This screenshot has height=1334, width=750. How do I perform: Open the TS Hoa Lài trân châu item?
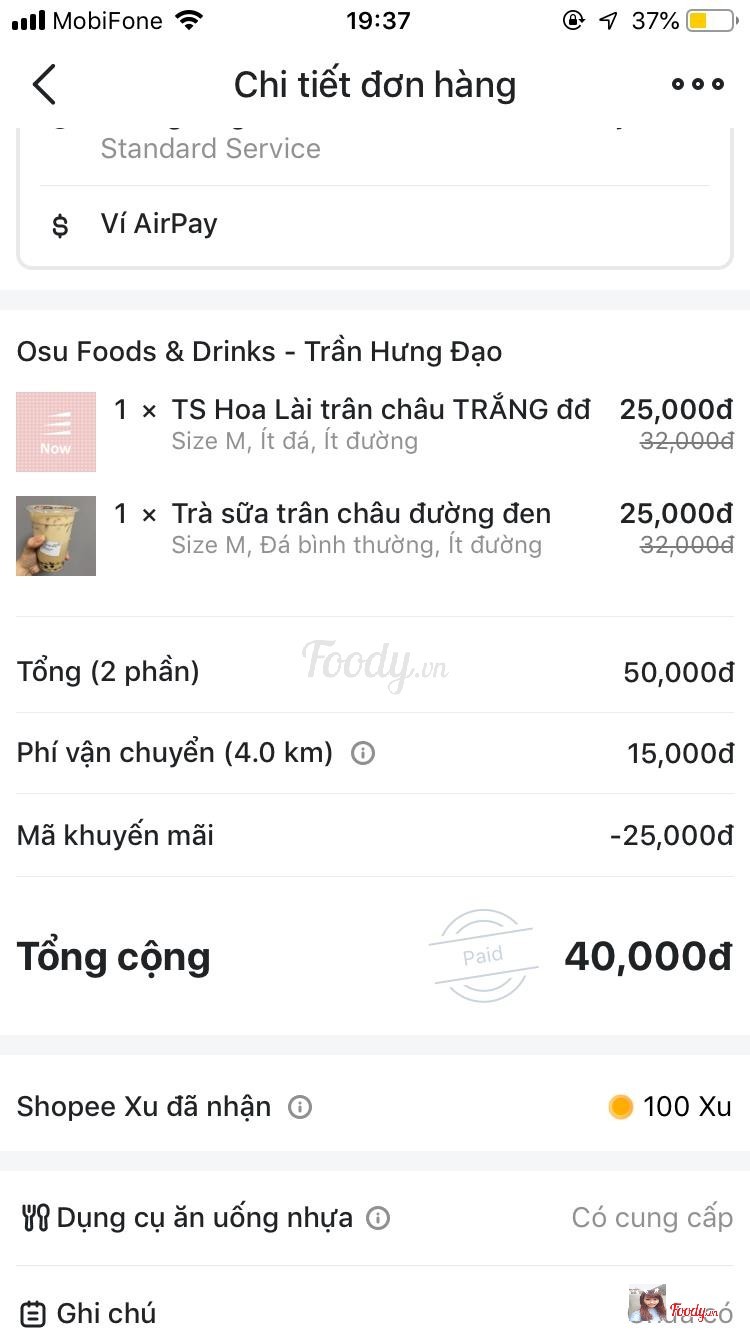point(380,410)
